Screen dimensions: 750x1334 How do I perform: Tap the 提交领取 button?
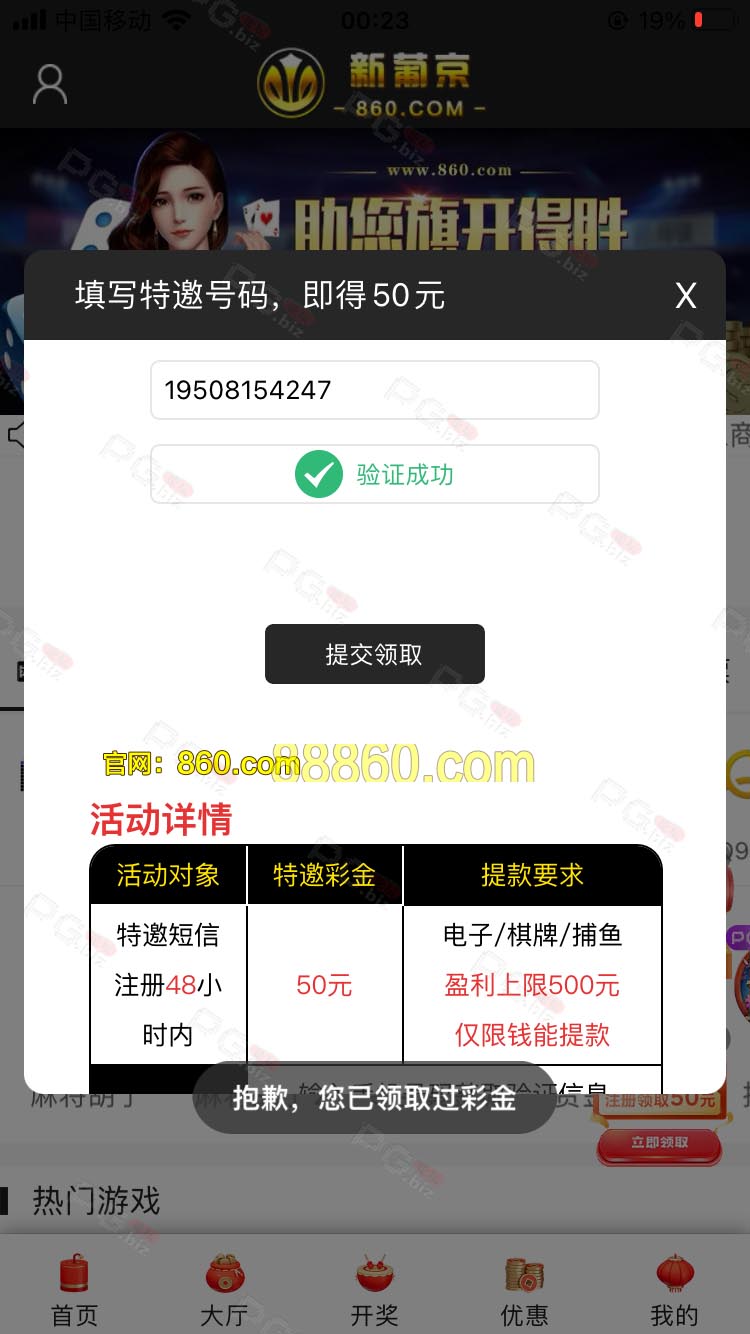pyautogui.click(x=374, y=654)
